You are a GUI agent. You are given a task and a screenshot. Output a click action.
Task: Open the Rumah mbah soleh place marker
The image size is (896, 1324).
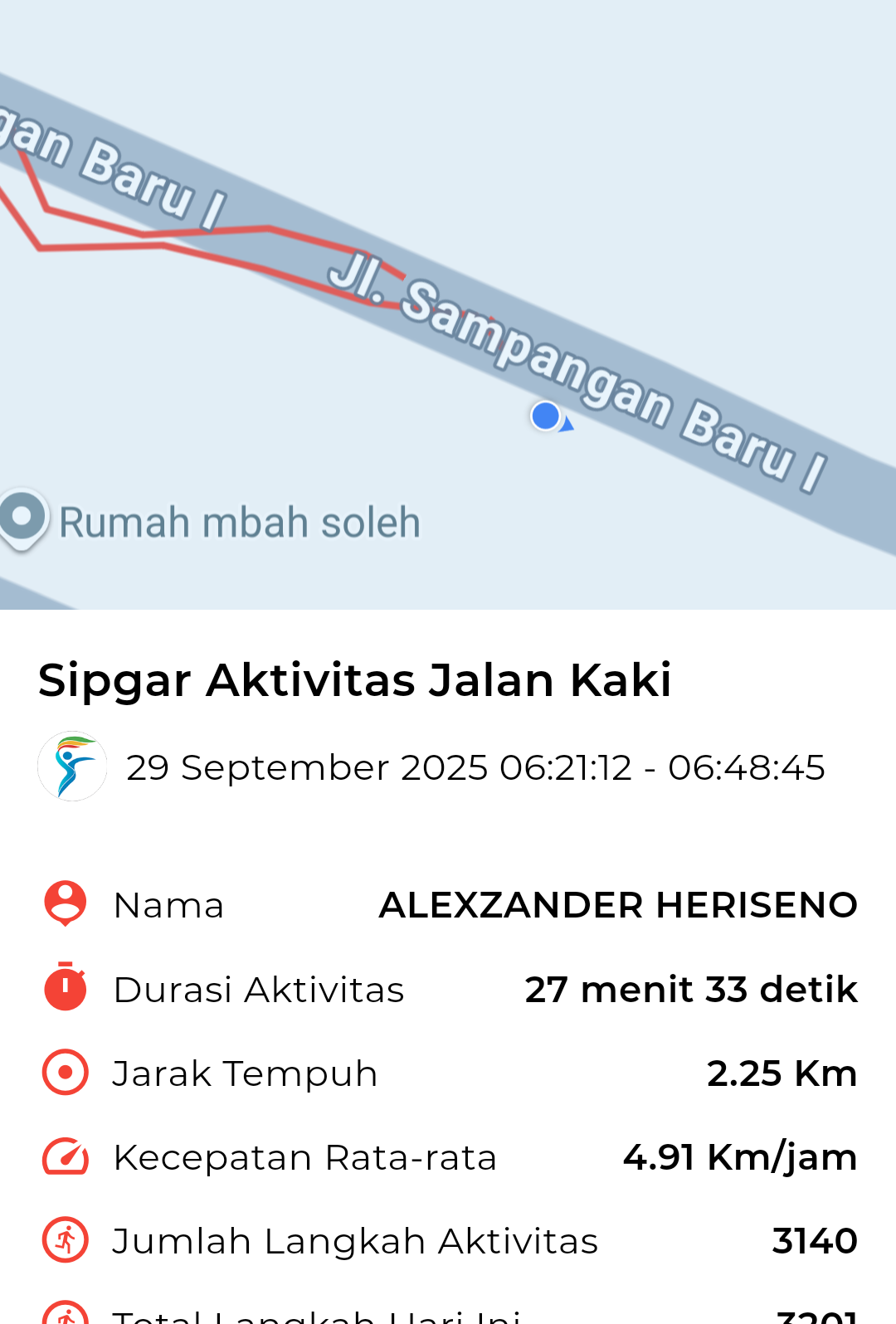pyautogui.click(x=23, y=518)
